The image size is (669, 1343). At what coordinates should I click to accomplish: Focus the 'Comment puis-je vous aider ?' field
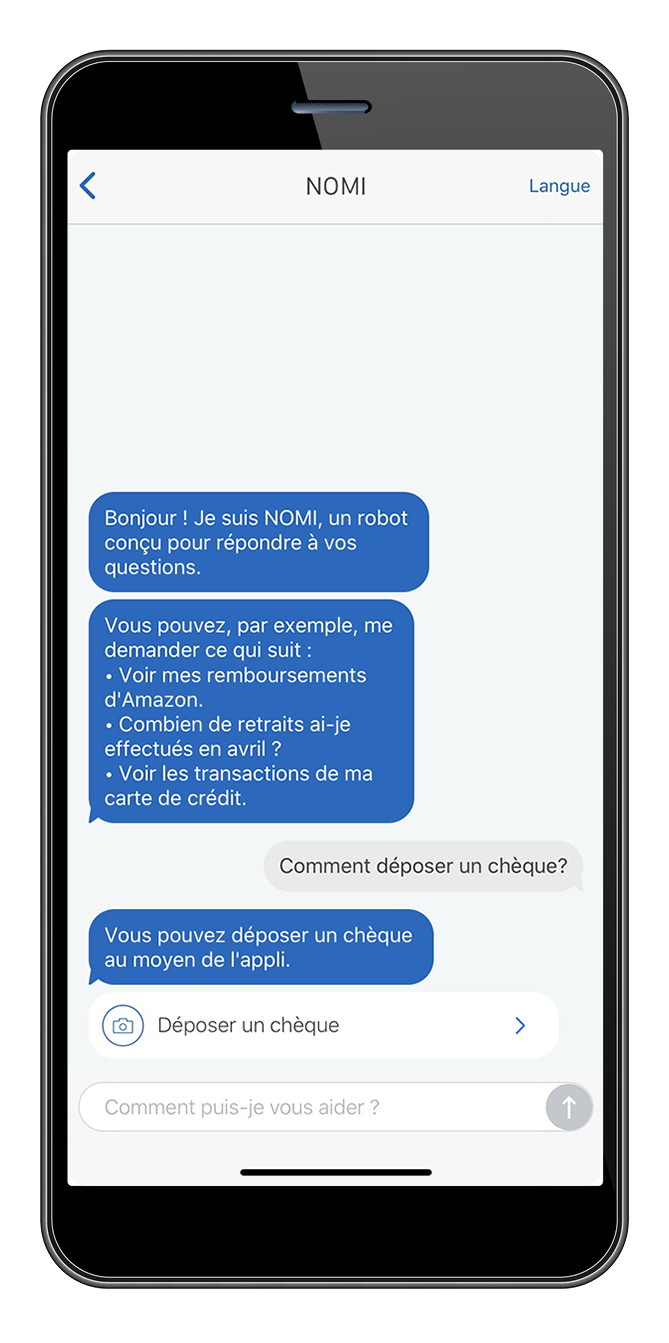pos(310,1107)
